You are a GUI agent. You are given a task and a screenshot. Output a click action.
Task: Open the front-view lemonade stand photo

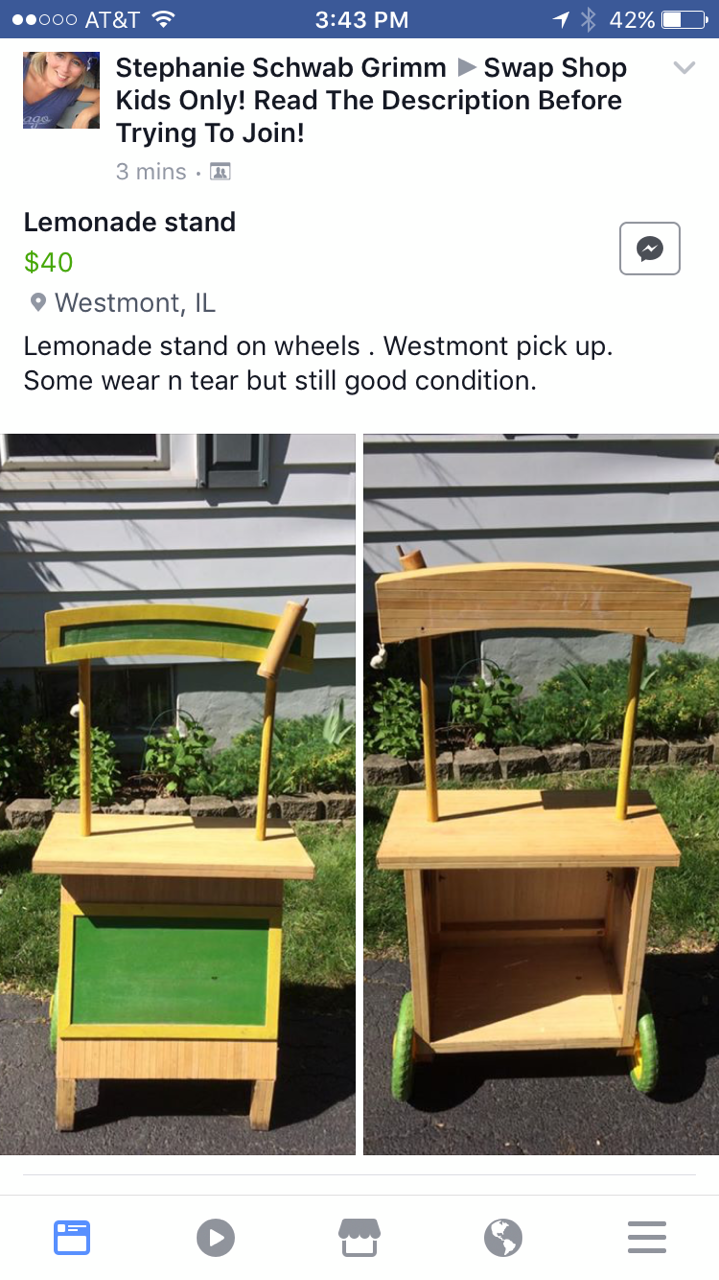pyautogui.click(x=178, y=794)
